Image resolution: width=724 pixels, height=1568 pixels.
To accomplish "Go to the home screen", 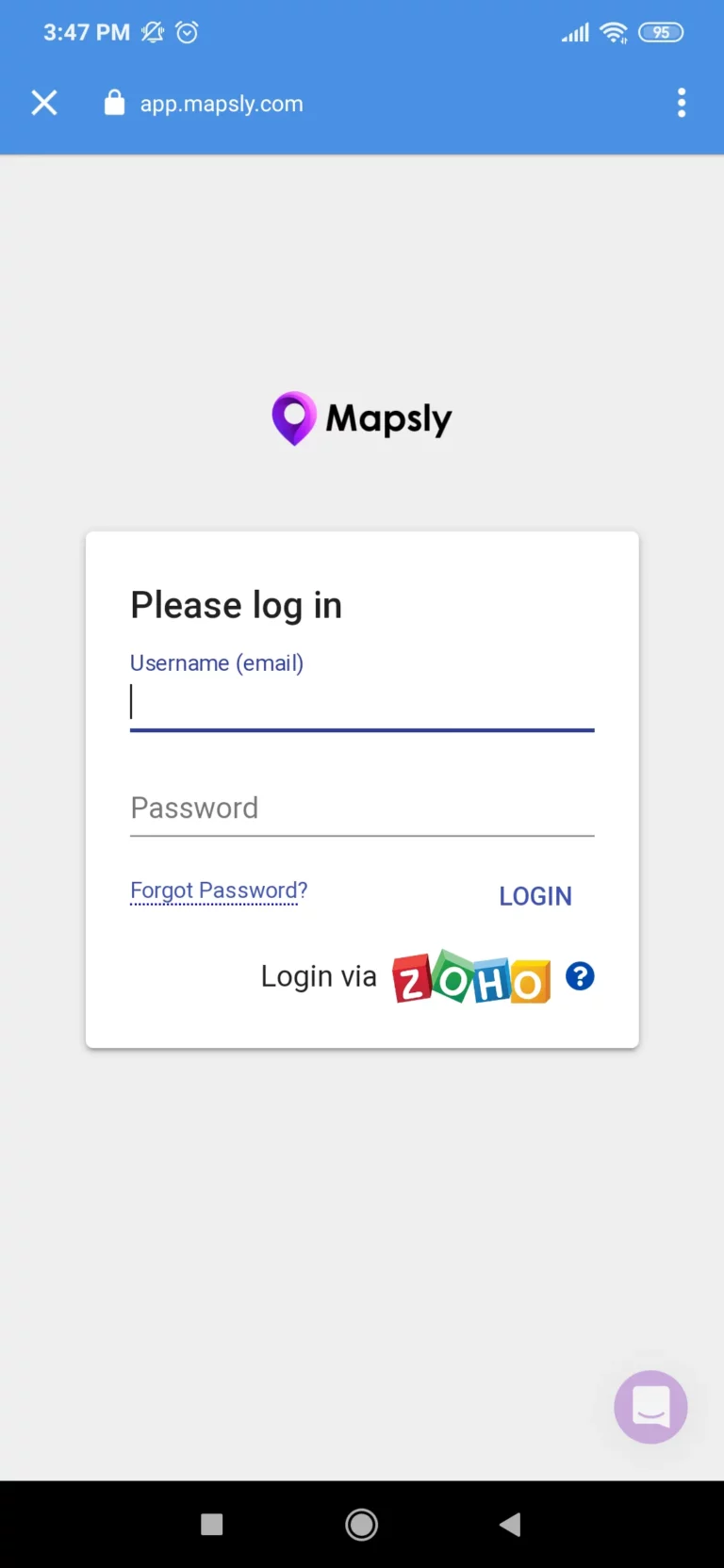I will pyautogui.click(x=362, y=1524).
